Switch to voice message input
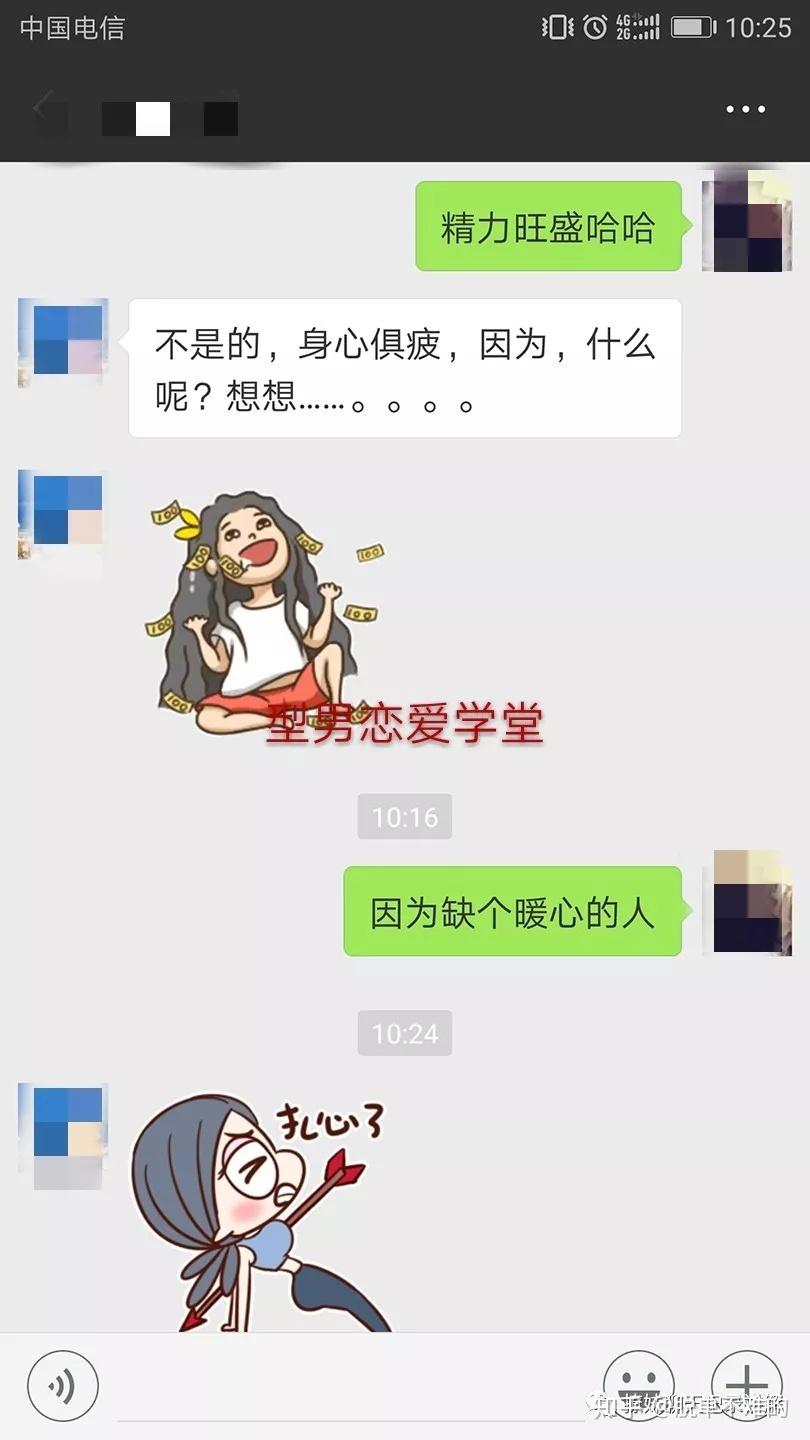810x1440 pixels. click(63, 1386)
